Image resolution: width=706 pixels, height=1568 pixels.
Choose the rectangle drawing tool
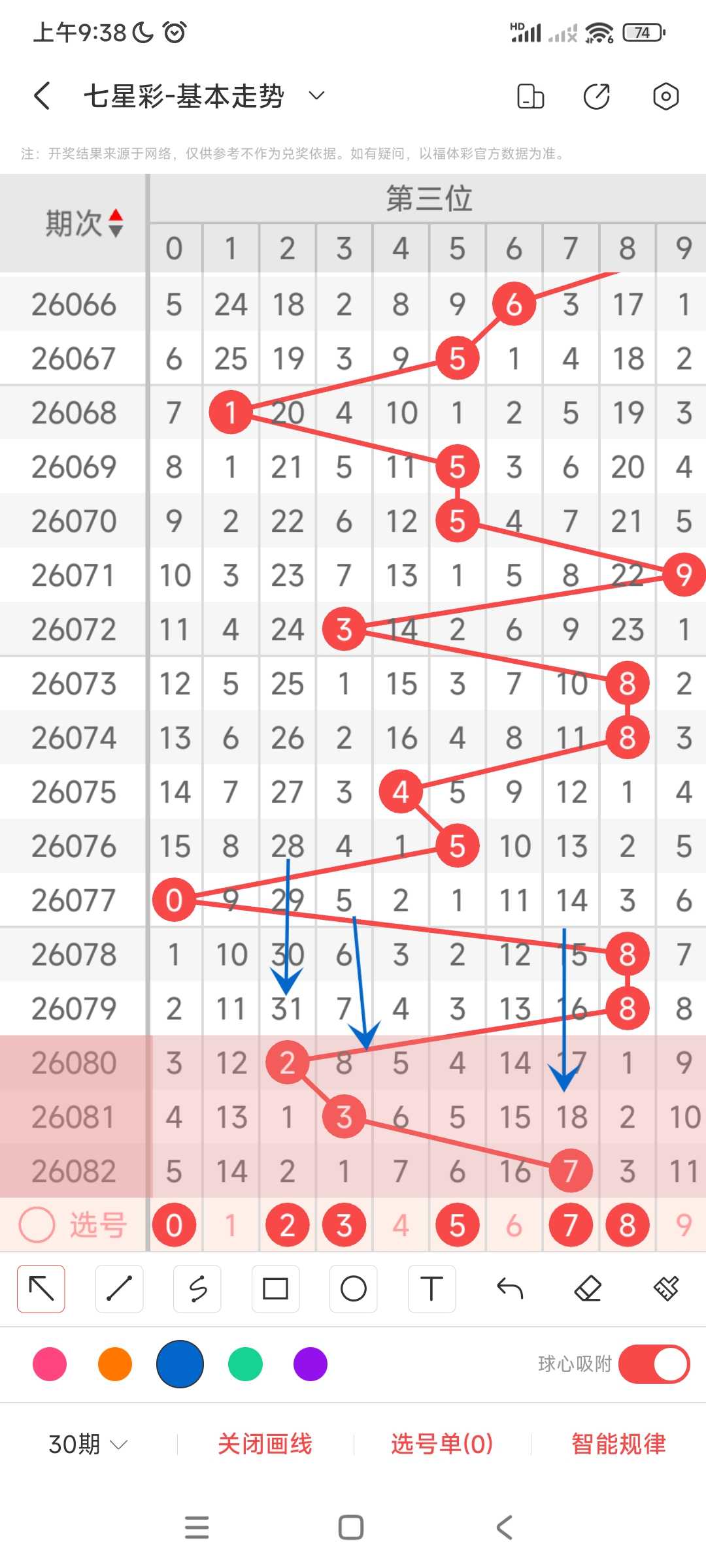[x=275, y=1289]
